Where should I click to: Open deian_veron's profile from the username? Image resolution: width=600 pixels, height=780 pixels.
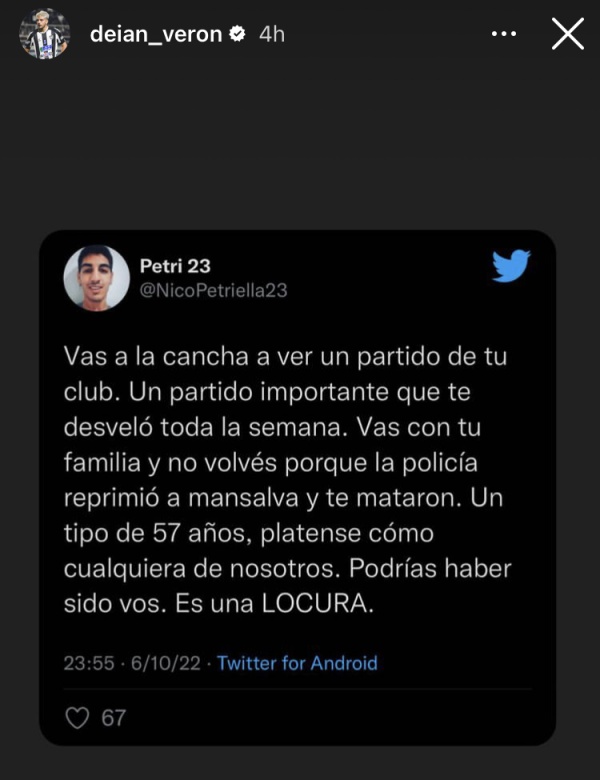tap(155, 34)
